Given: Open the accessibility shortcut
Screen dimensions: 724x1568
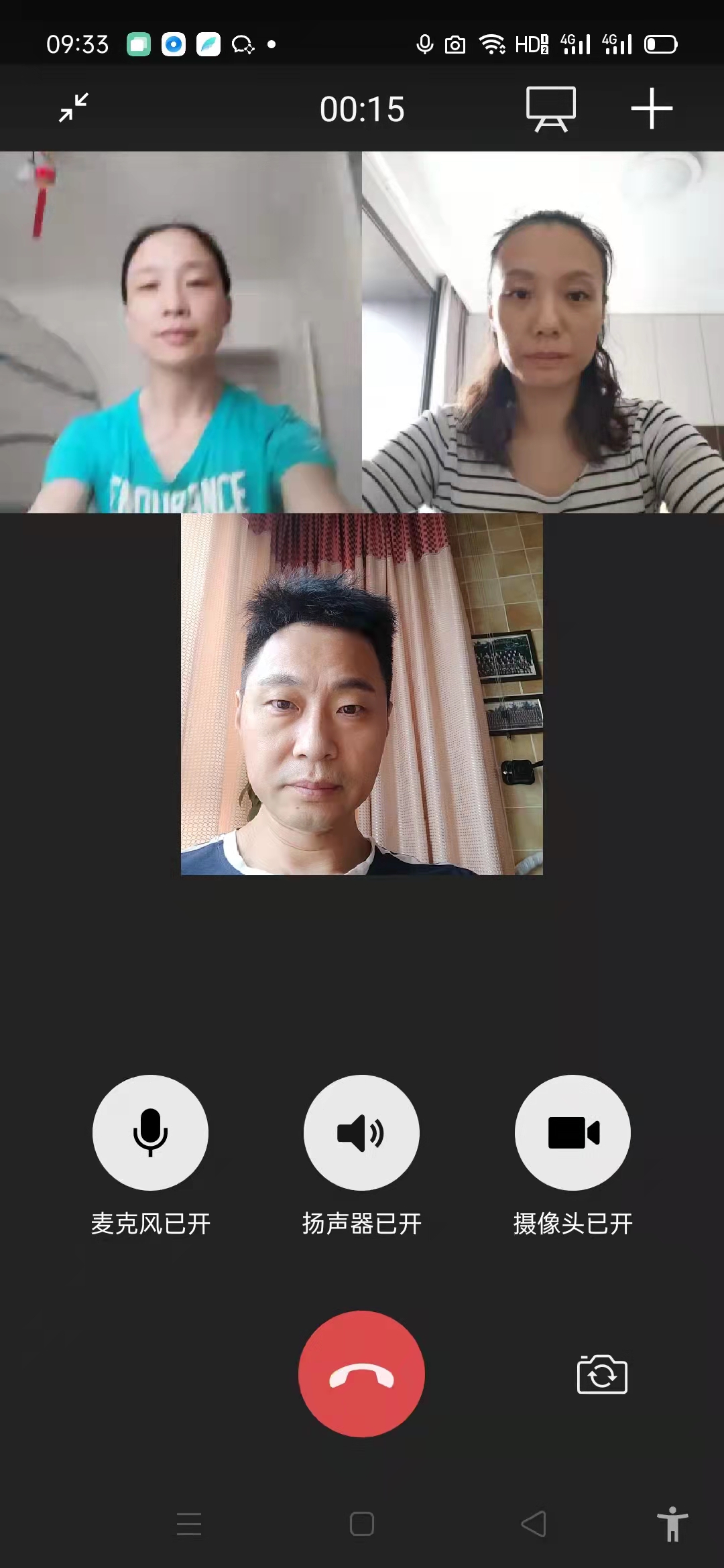Looking at the screenshot, I should (x=672, y=1524).
